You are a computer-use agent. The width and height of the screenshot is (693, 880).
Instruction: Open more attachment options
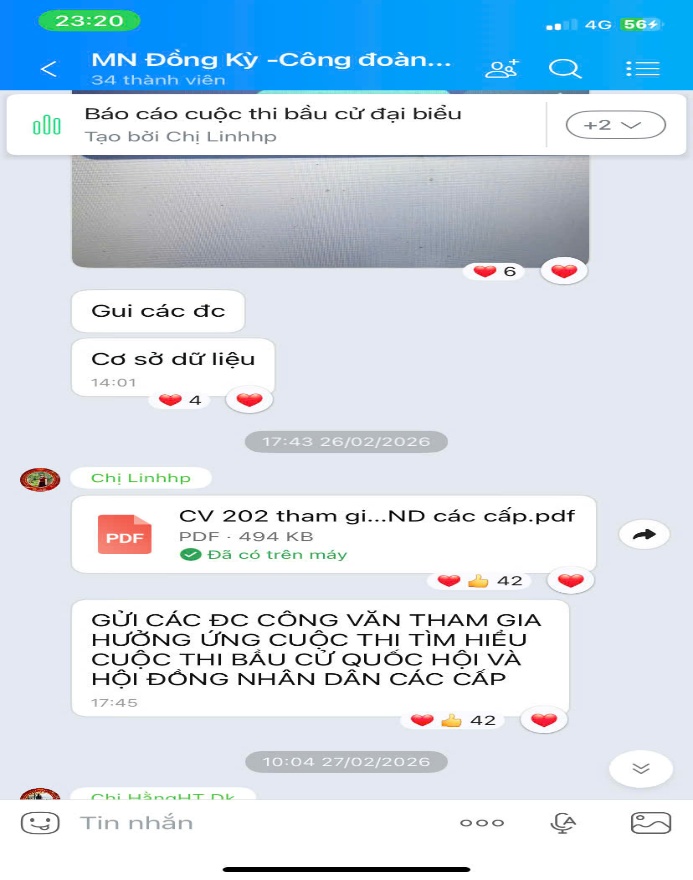[482, 823]
